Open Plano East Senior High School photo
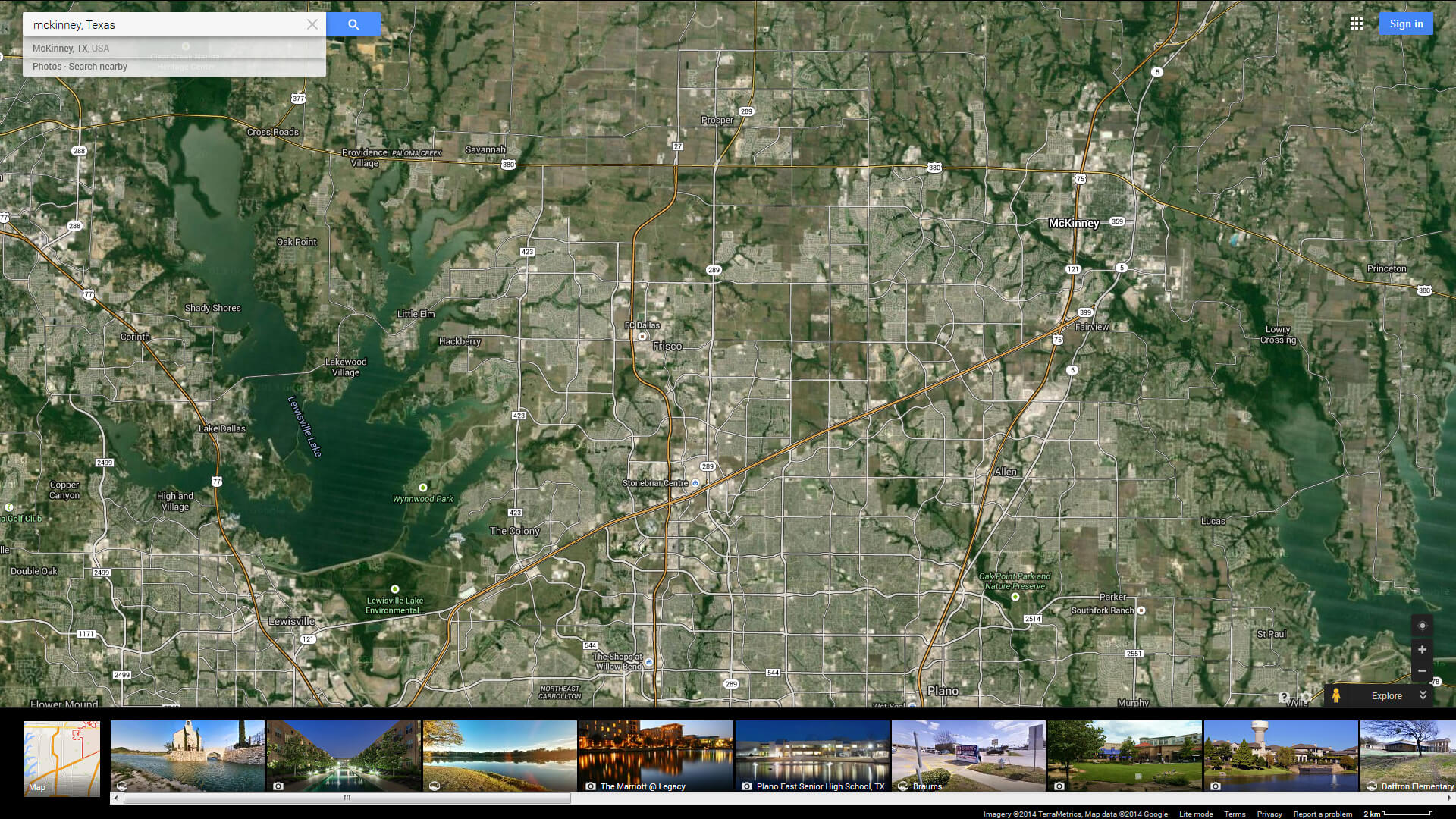Screen dimensions: 1456x819 tap(811, 756)
